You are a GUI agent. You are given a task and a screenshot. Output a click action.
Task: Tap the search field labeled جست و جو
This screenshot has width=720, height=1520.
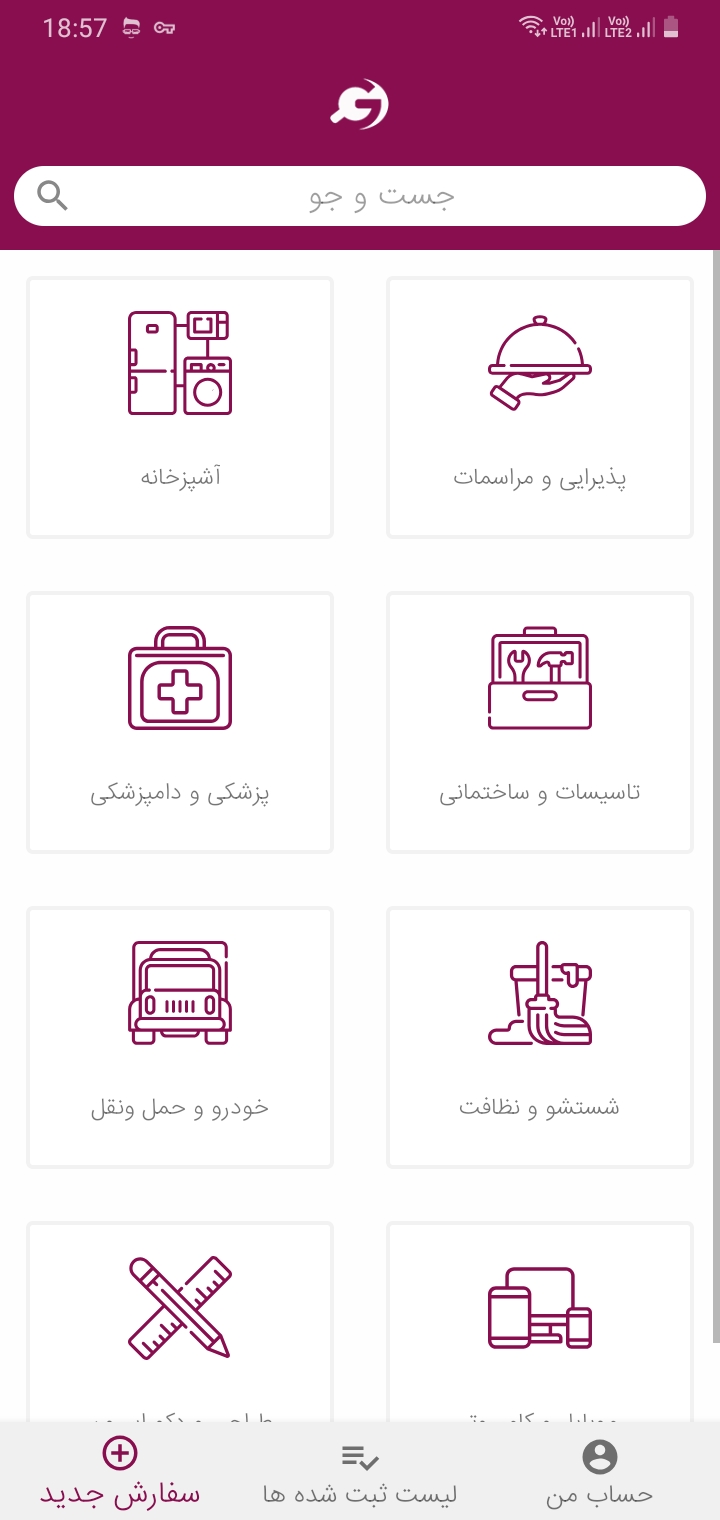360,195
